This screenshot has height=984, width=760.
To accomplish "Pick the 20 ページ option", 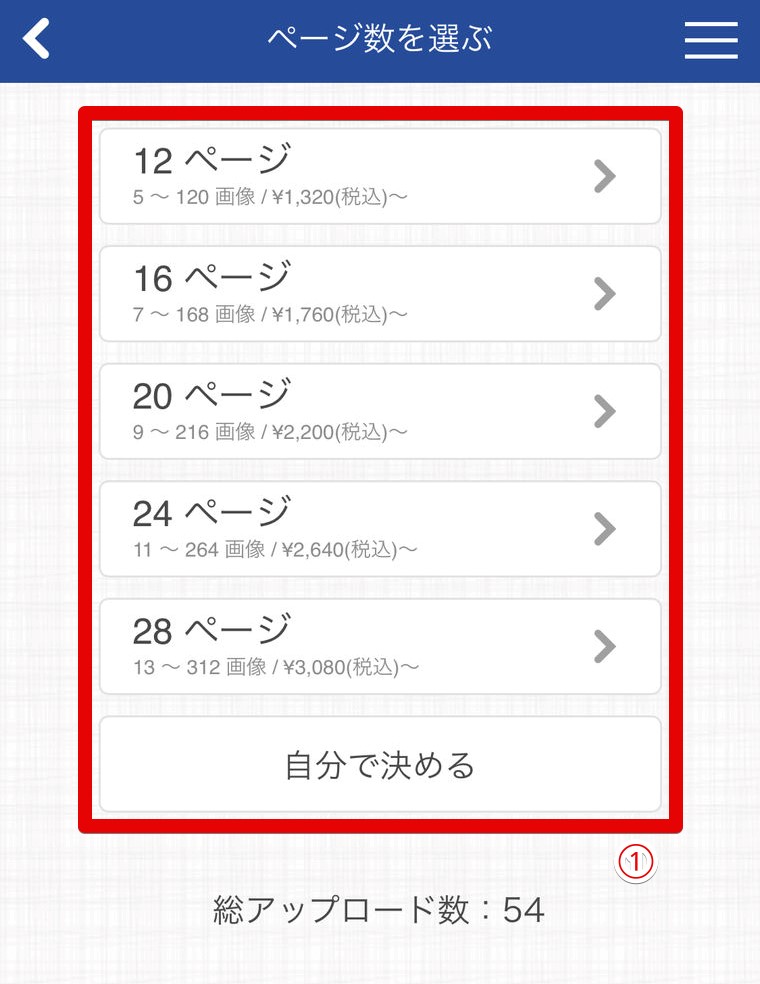I will (380, 410).
